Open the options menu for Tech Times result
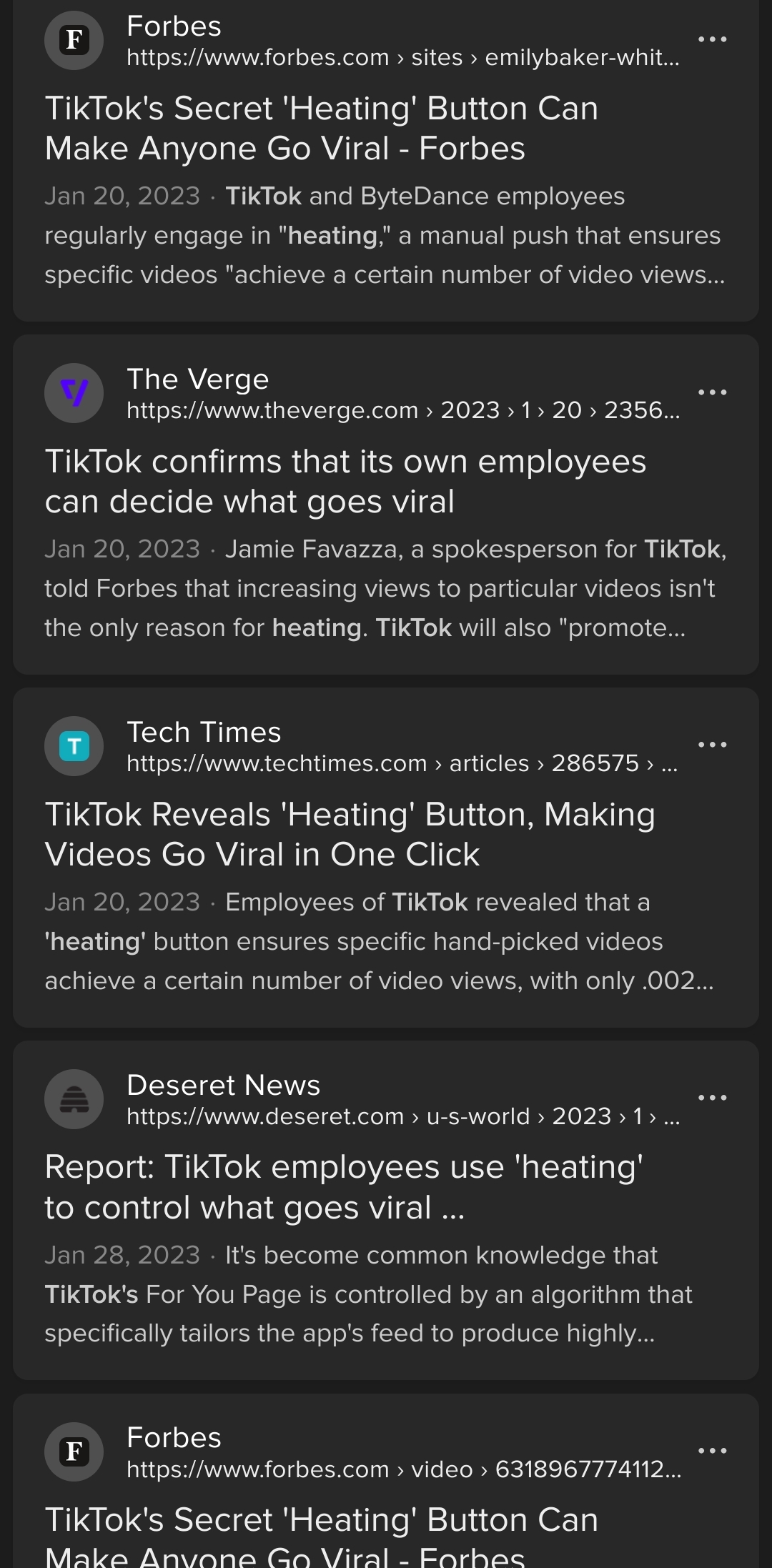Image resolution: width=772 pixels, height=1568 pixels. tap(713, 745)
